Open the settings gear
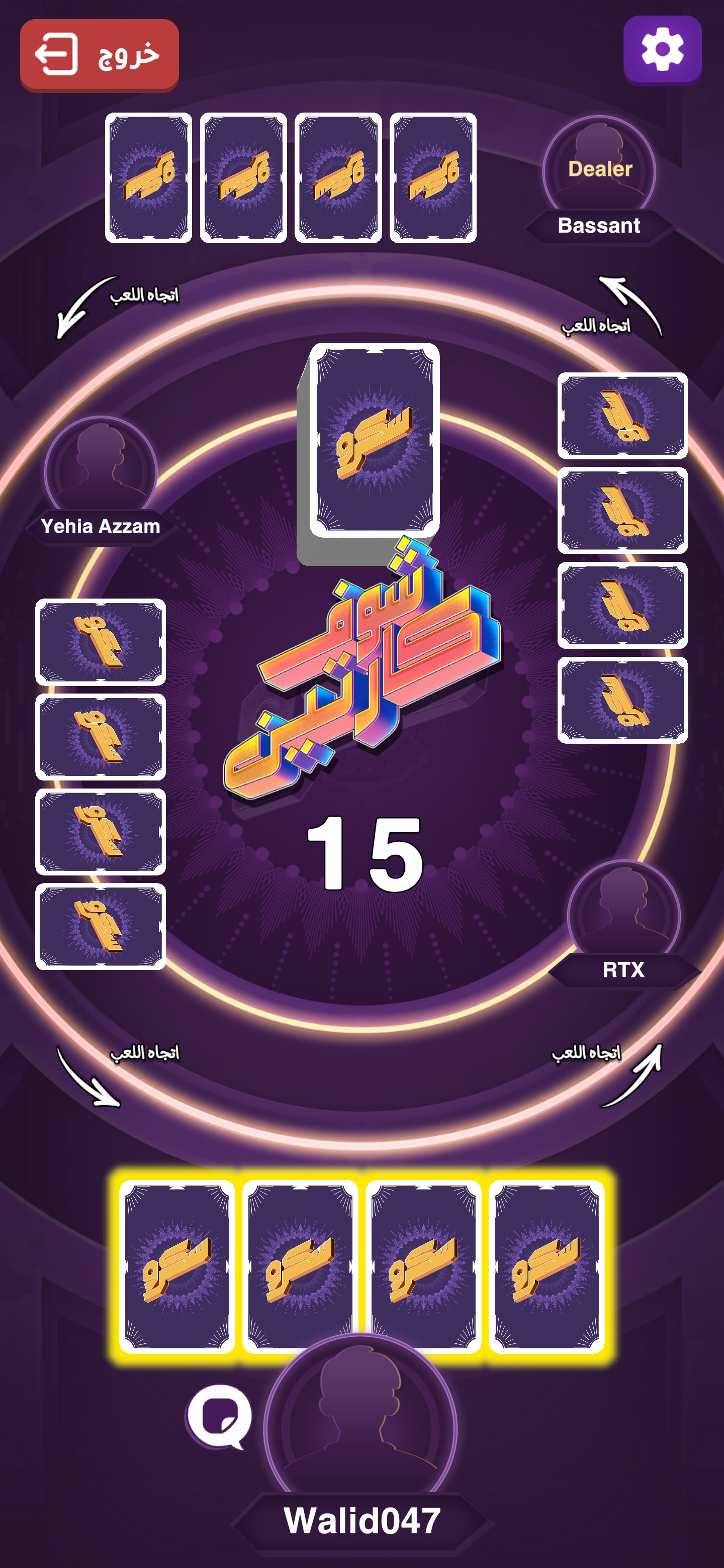The width and height of the screenshot is (724, 1568). point(662,49)
